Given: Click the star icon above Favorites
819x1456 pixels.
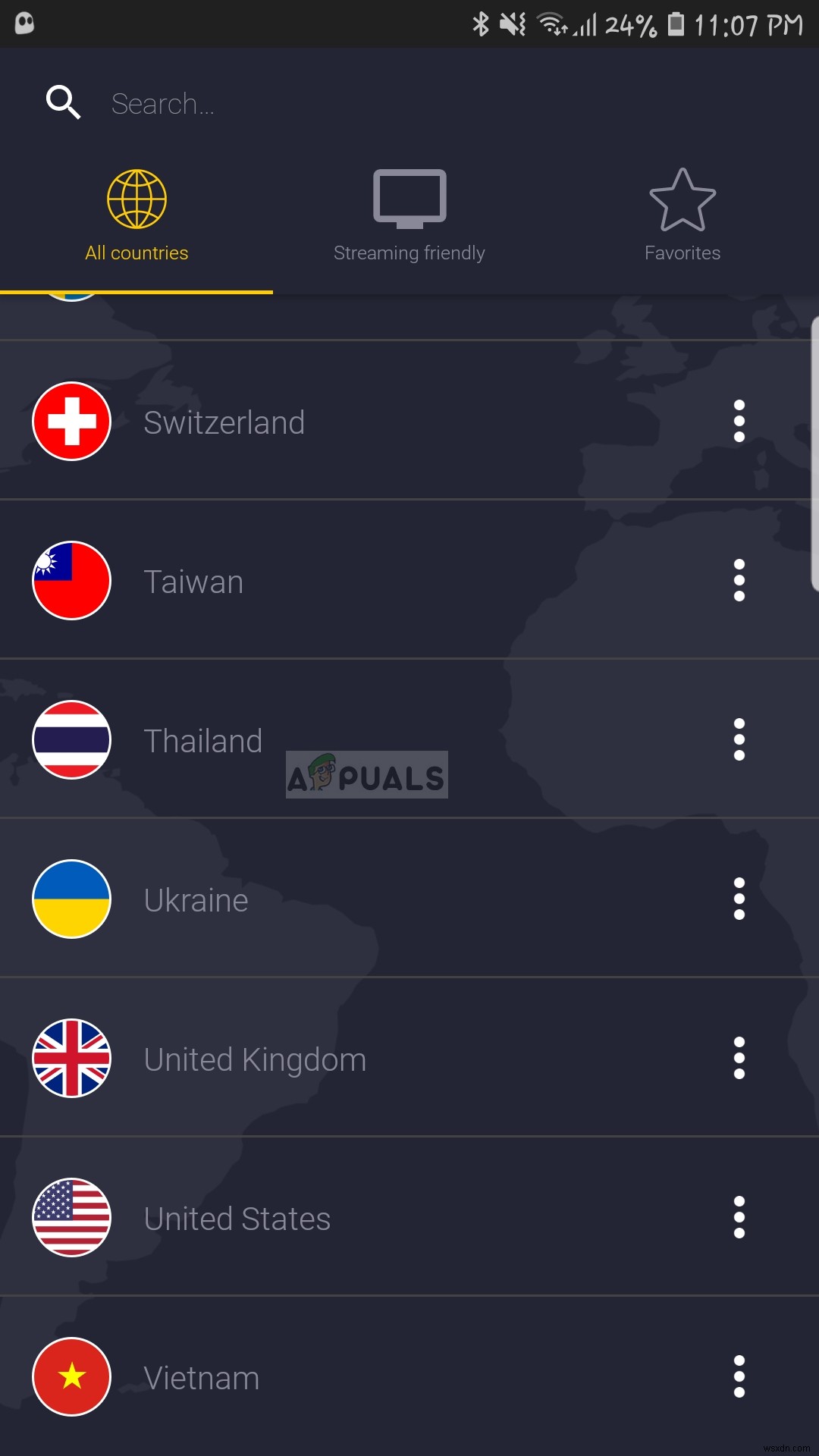Looking at the screenshot, I should (682, 199).
